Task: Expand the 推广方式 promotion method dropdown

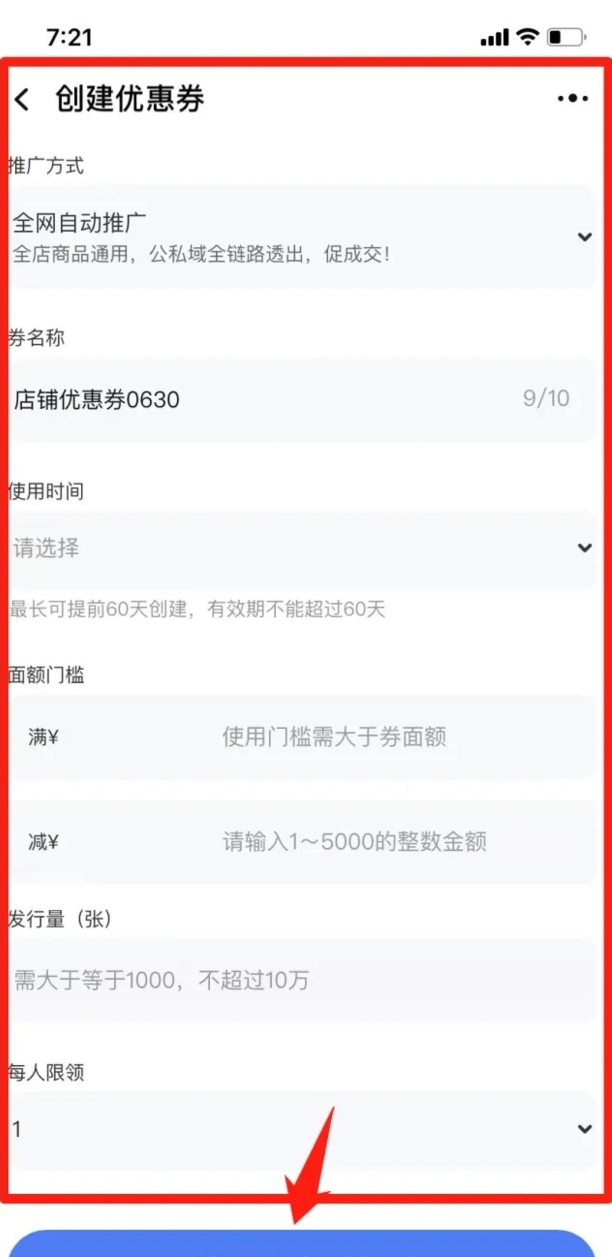Action: coord(300,237)
